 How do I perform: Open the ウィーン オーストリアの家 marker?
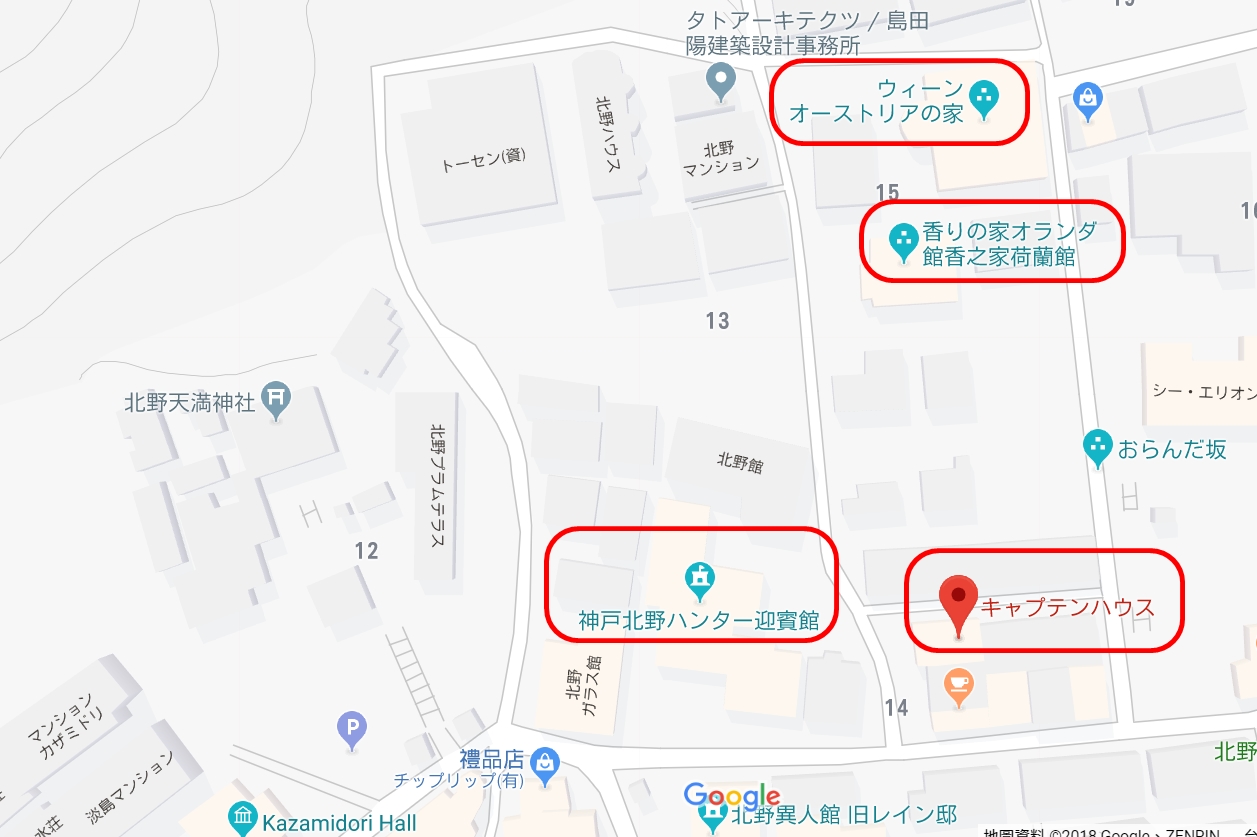pos(985,100)
